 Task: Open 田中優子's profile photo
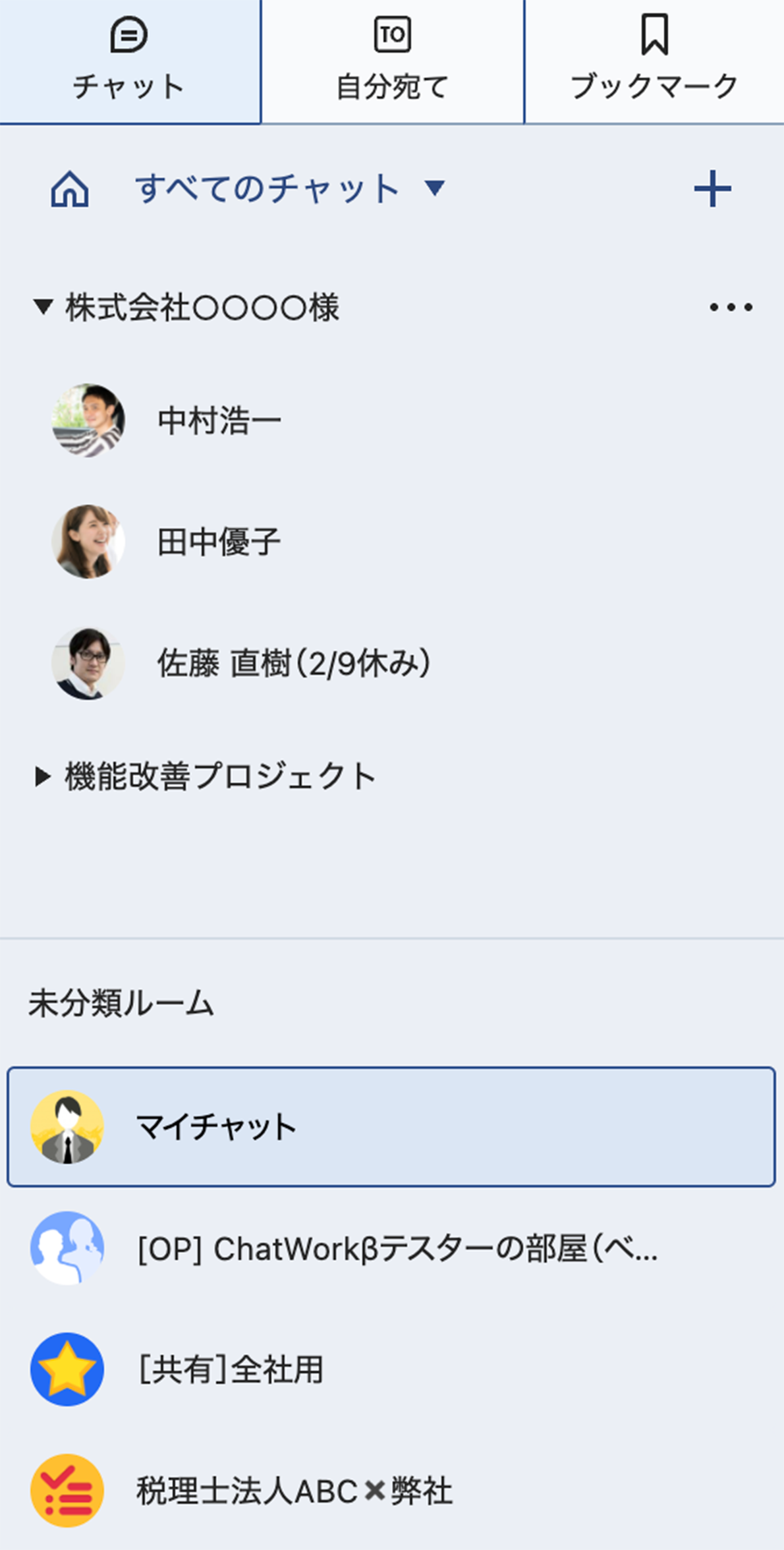point(88,542)
